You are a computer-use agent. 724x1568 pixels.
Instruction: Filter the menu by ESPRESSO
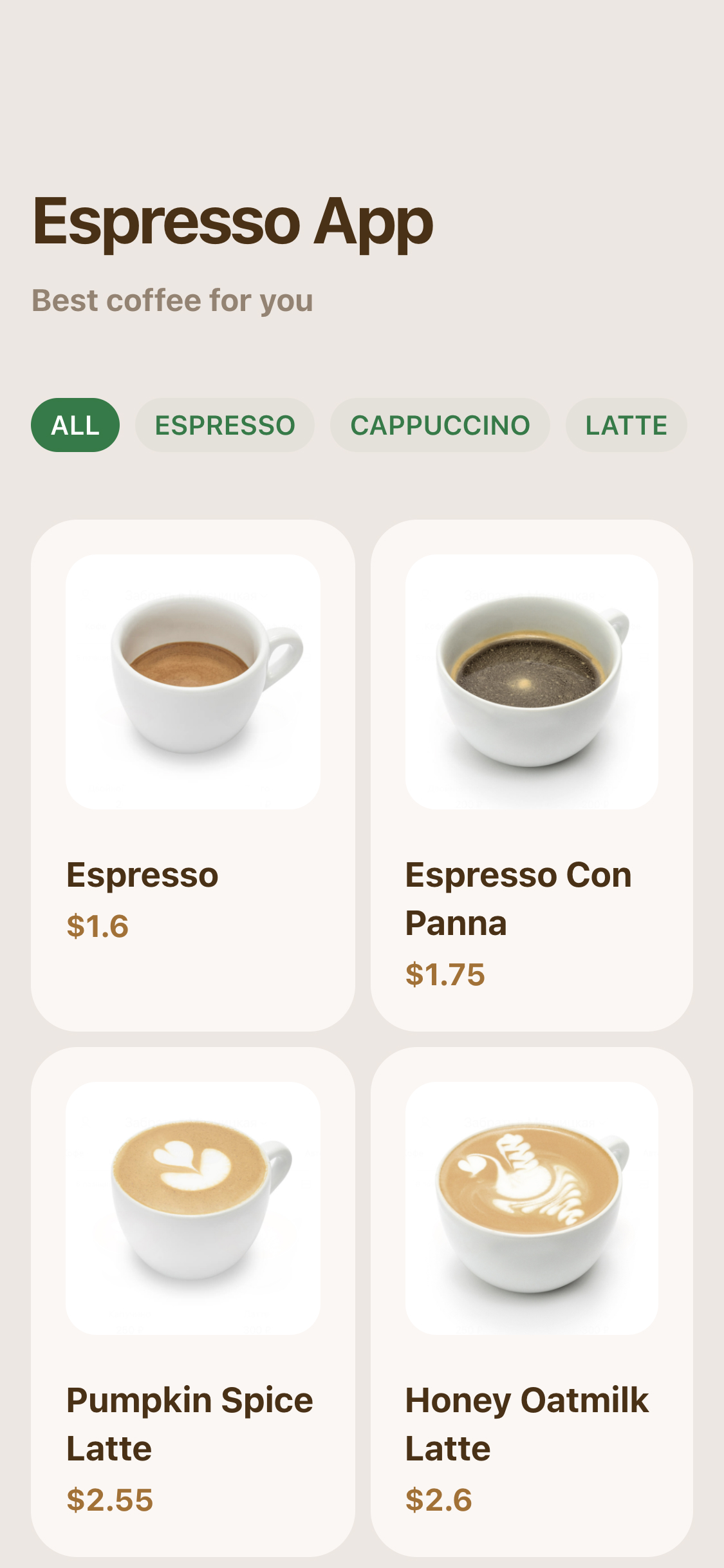pos(225,425)
